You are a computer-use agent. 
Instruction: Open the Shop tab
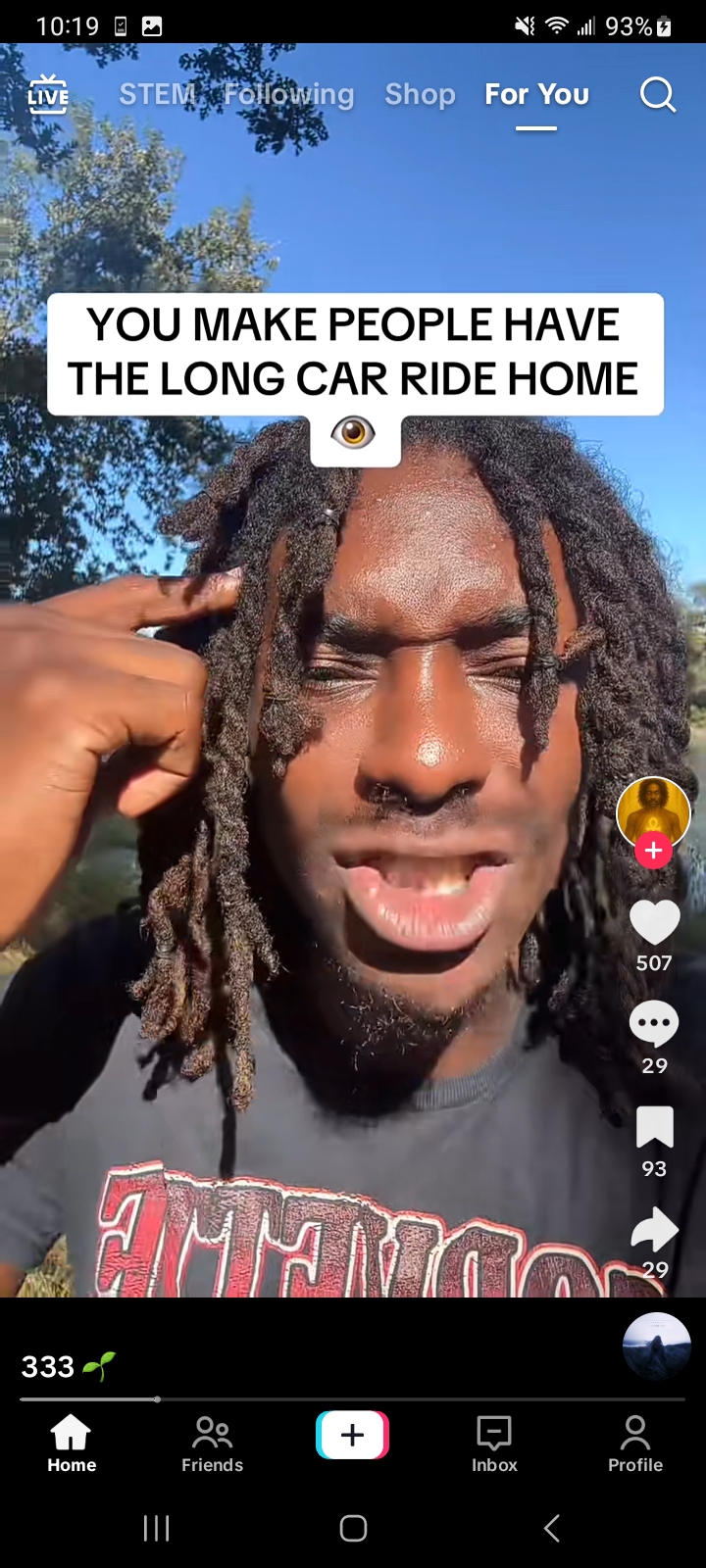pos(420,94)
